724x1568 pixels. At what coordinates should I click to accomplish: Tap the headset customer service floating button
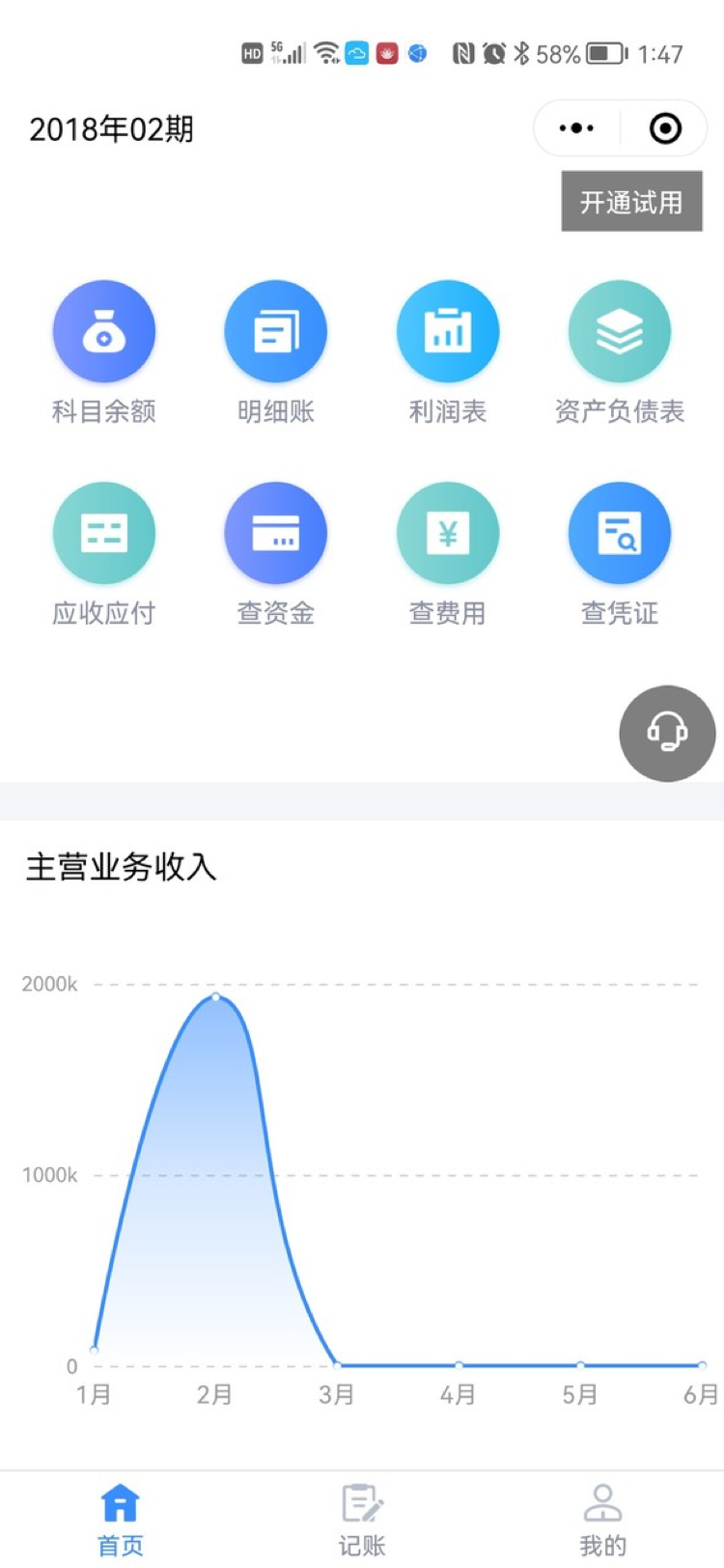tap(667, 734)
